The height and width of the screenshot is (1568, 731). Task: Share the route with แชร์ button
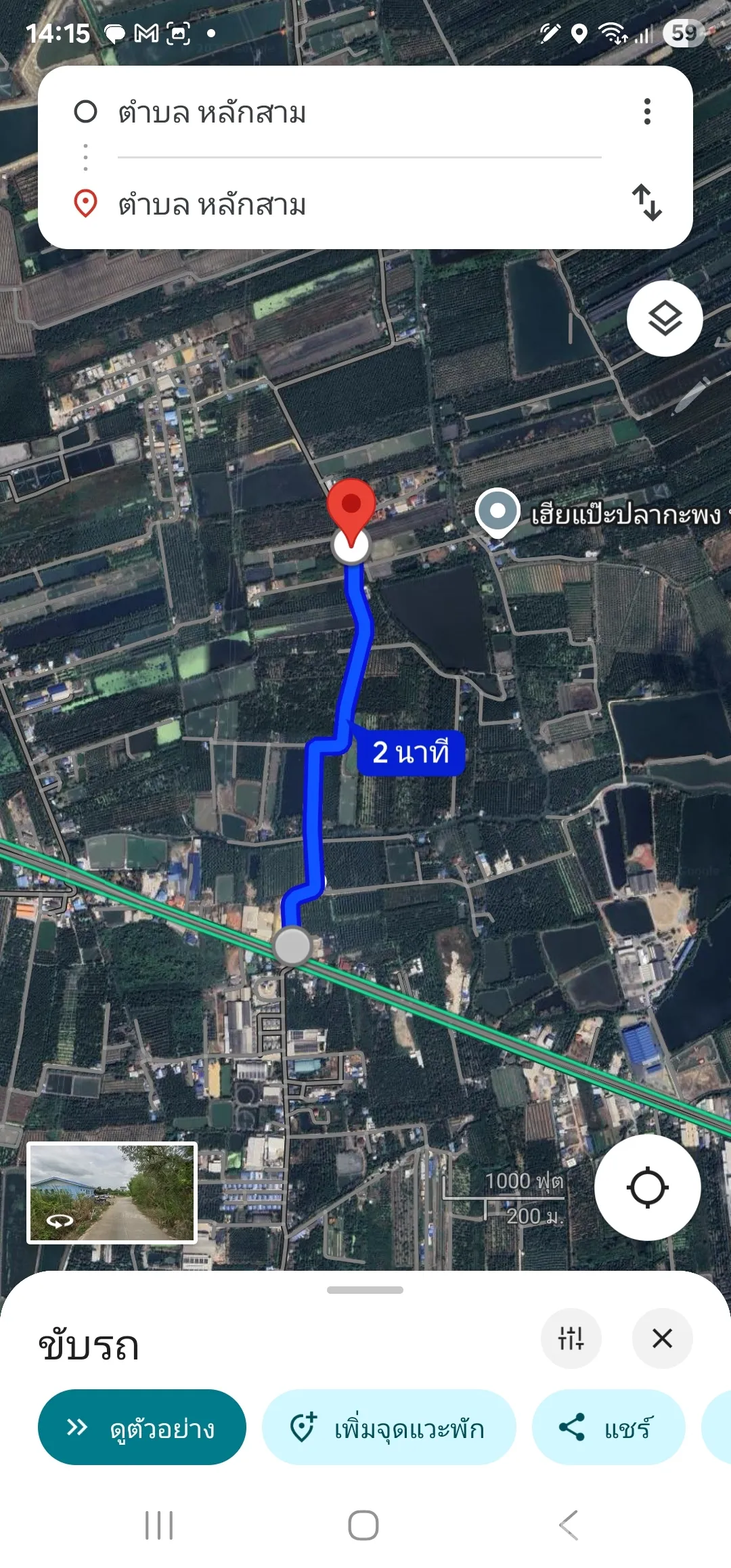[608, 1427]
